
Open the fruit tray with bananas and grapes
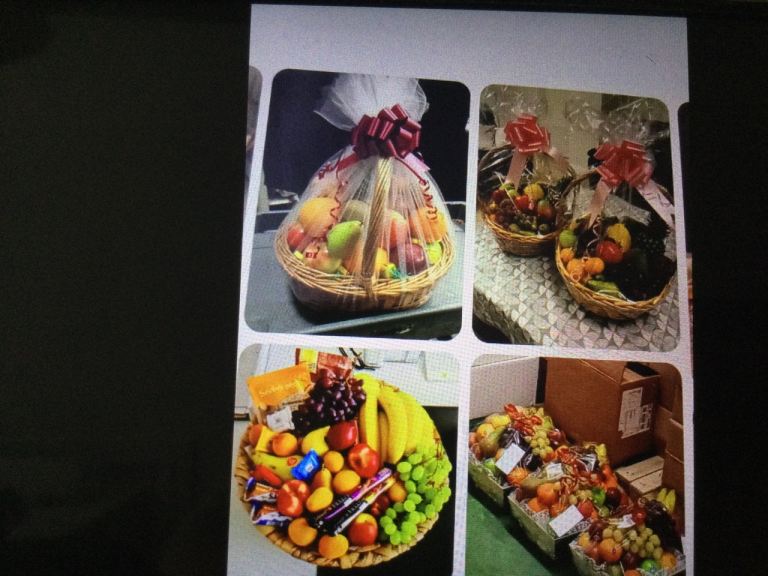point(345,460)
